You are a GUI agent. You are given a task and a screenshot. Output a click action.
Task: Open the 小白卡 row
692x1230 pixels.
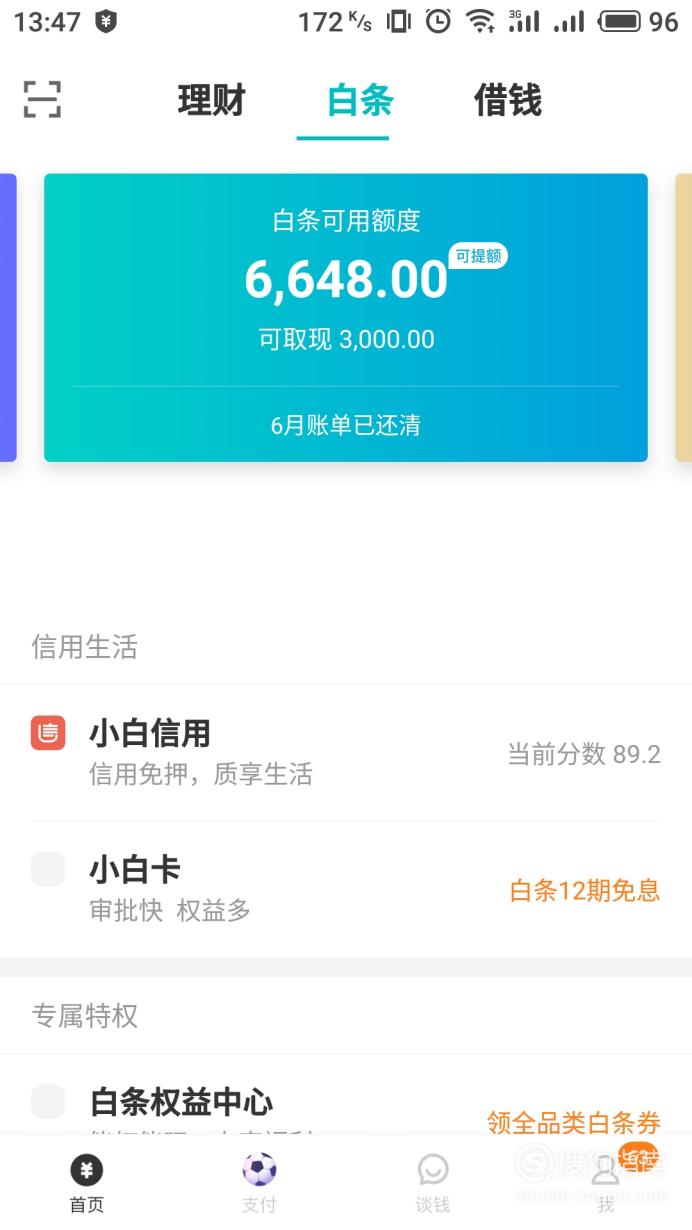click(x=346, y=889)
